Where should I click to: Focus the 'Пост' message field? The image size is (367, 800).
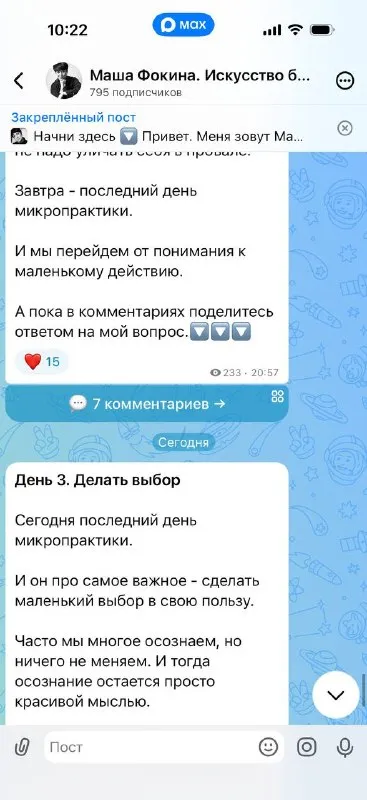coord(151,747)
